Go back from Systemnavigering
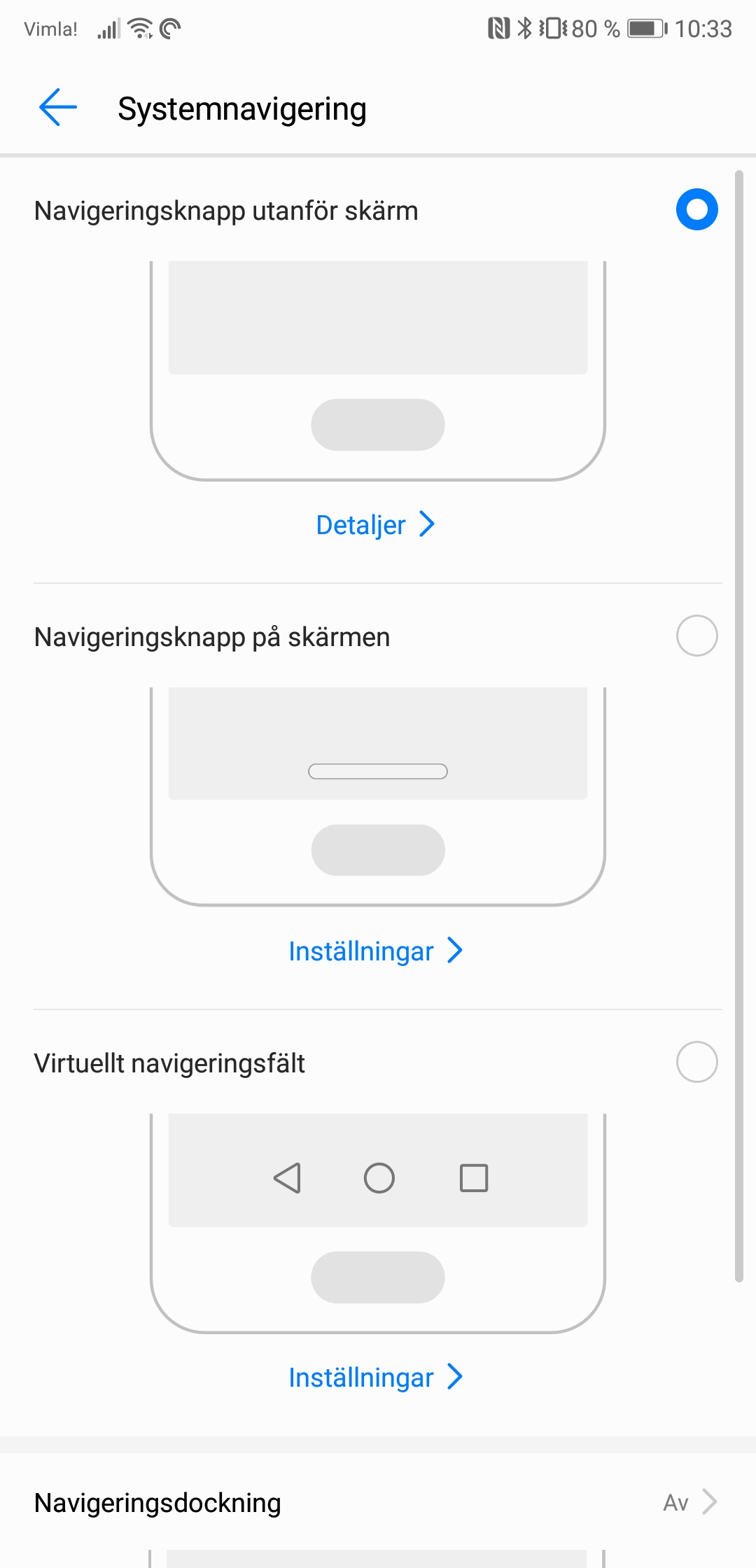Screen dimensions: 756x1568 58,108
